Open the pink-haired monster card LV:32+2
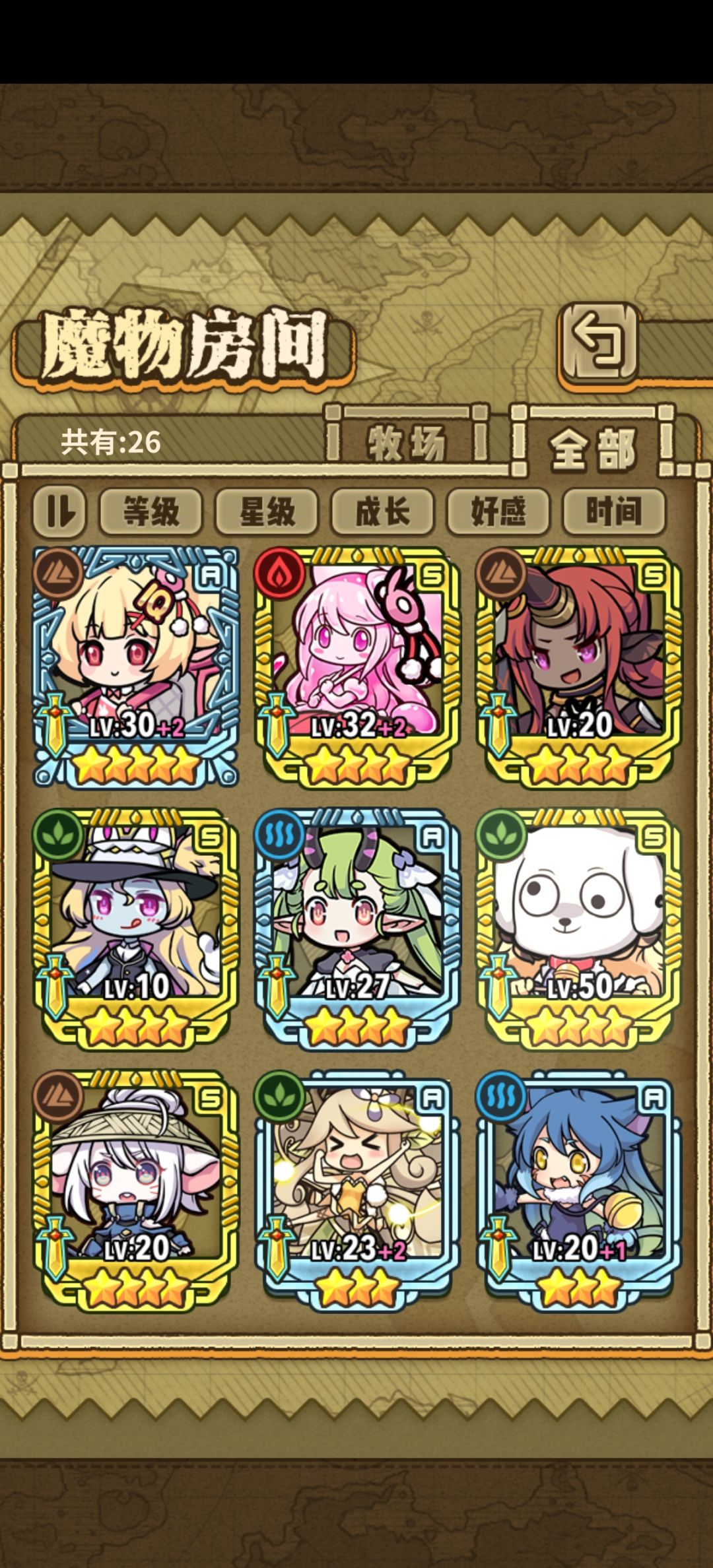 (357, 667)
